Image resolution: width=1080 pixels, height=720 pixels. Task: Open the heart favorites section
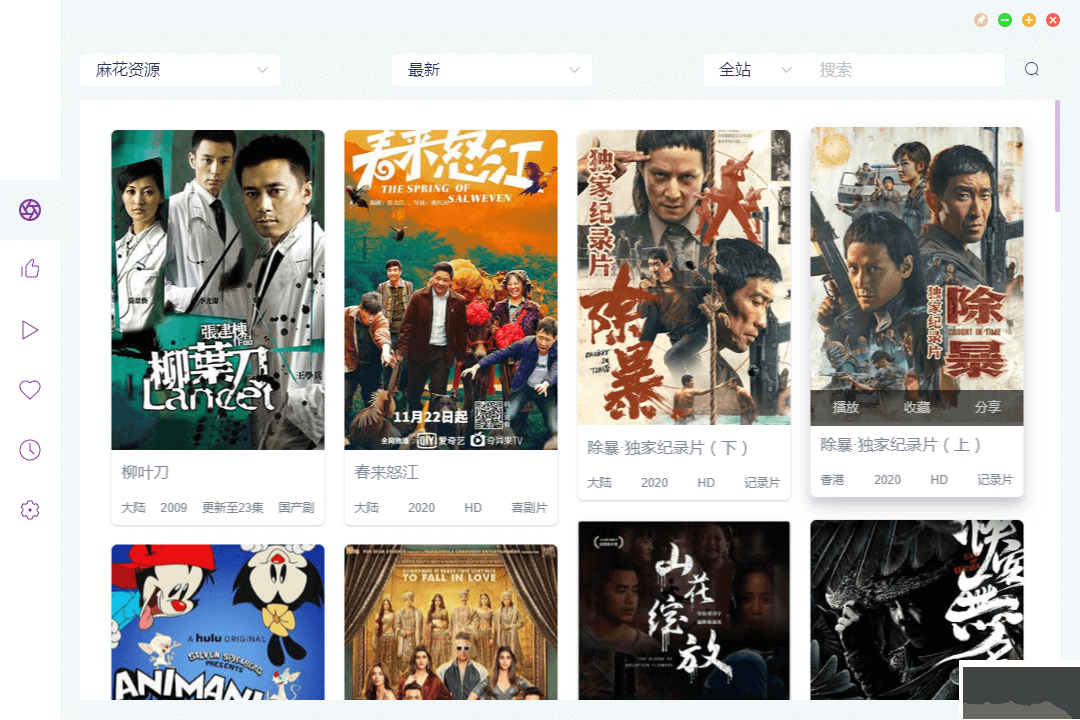pos(30,390)
